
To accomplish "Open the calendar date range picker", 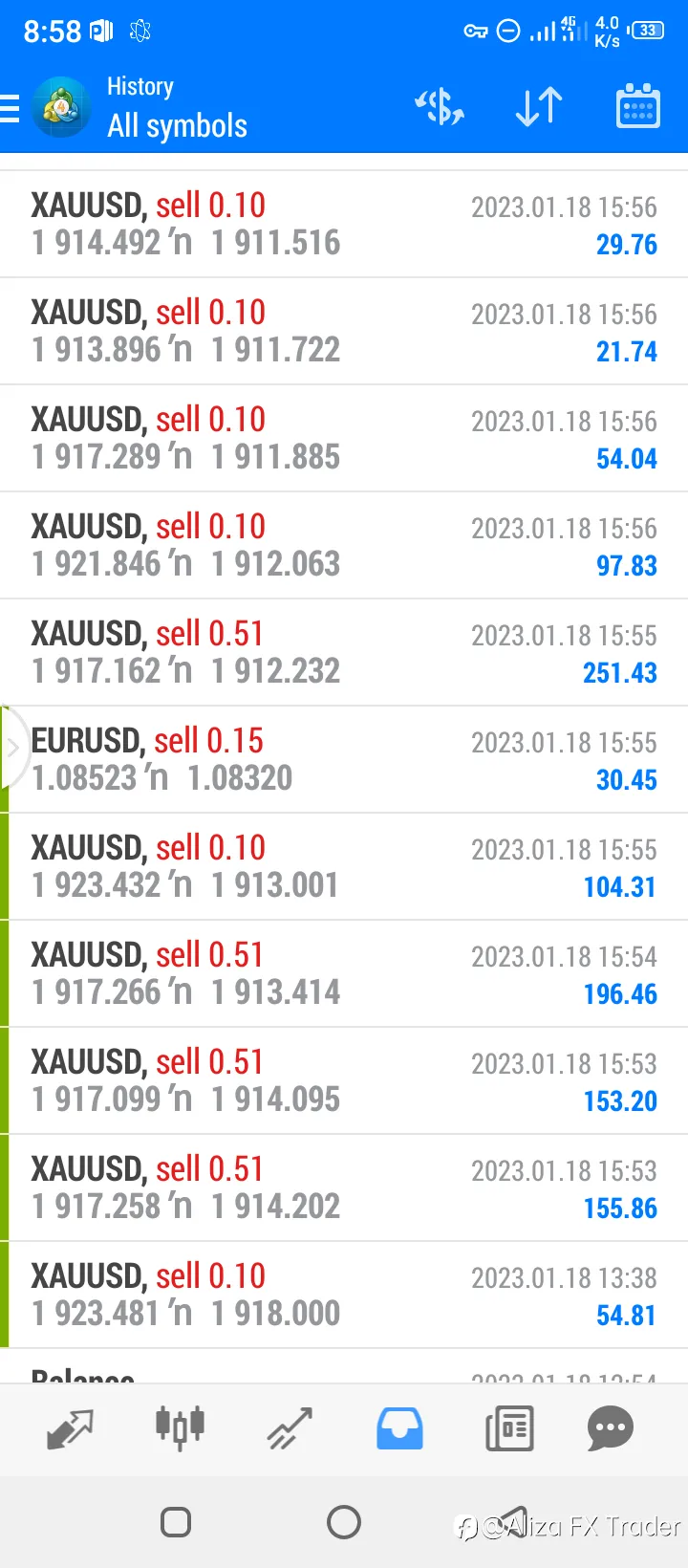I will point(637,106).
